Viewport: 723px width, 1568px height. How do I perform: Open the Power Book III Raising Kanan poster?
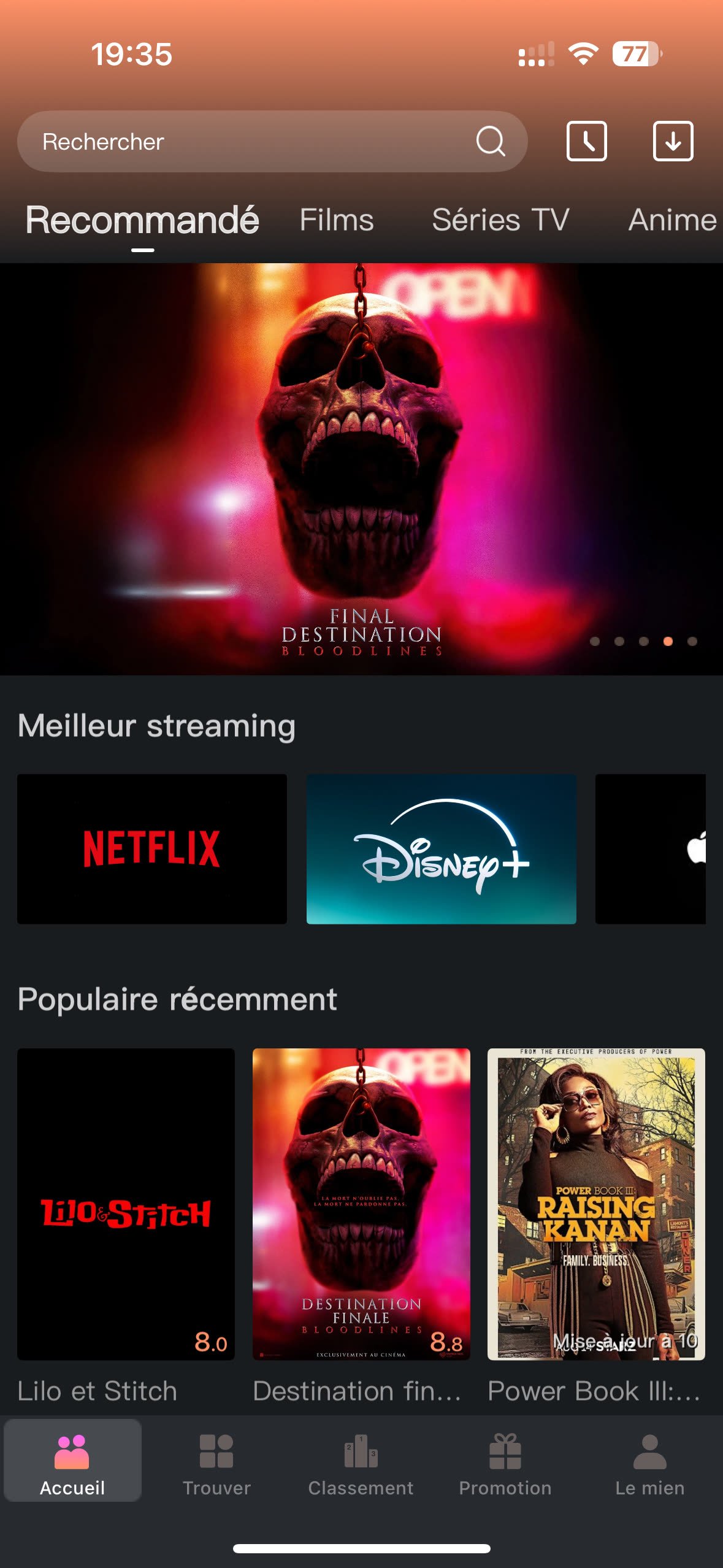(x=596, y=1204)
